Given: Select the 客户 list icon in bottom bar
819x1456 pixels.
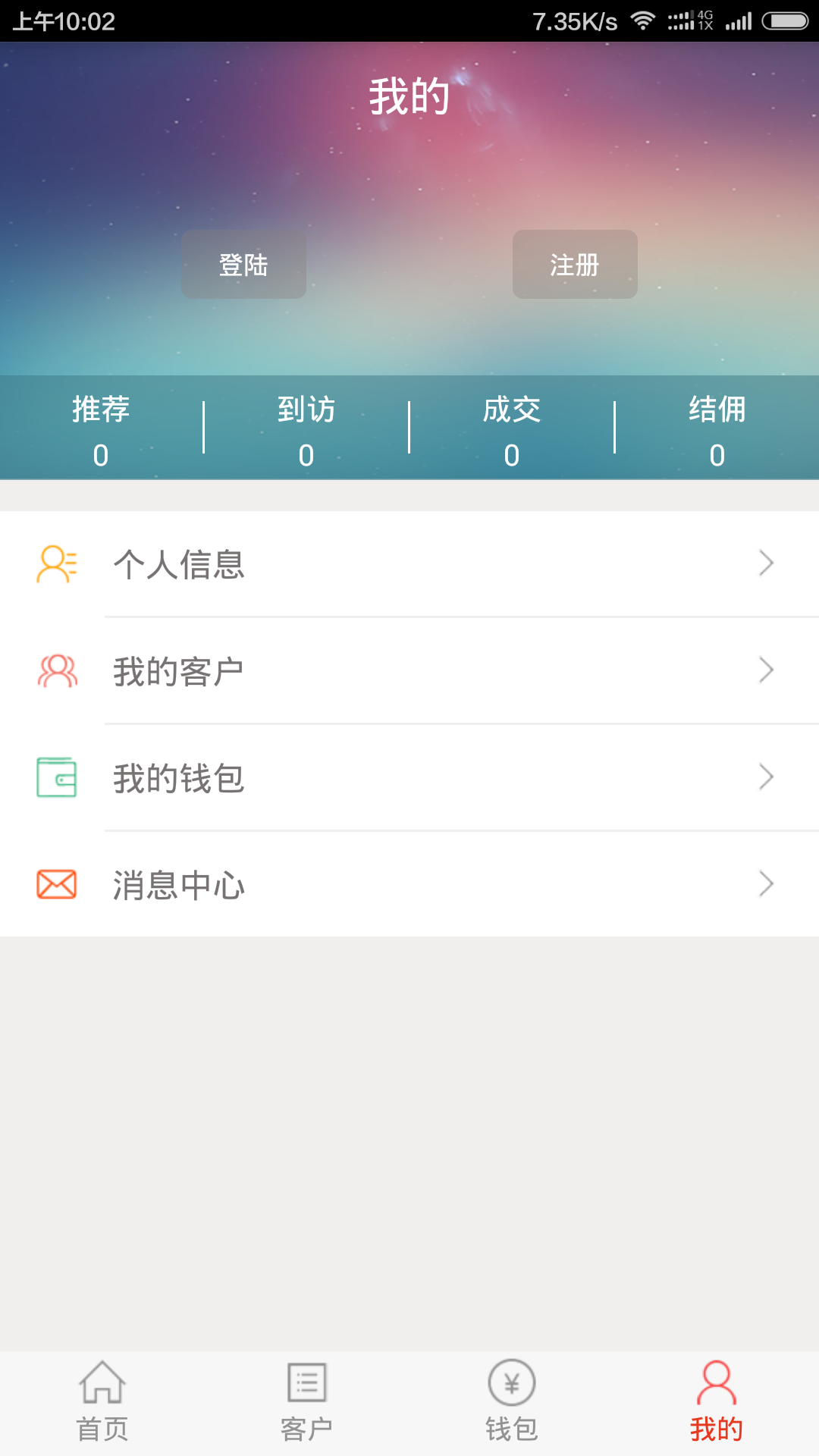Looking at the screenshot, I should pyautogui.click(x=306, y=1382).
